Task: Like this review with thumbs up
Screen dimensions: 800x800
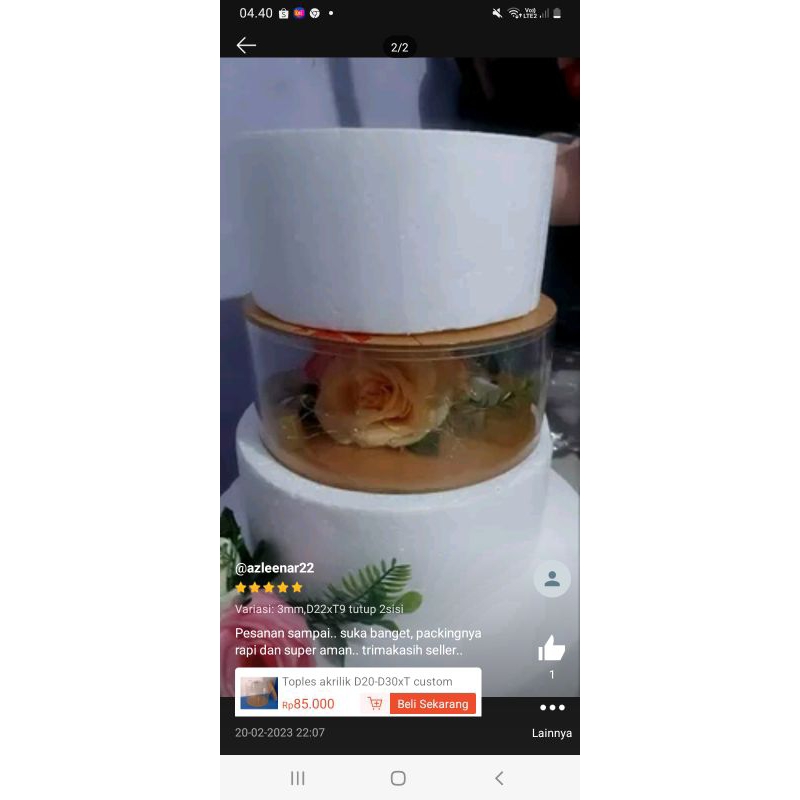Action: tap(552, 649)
